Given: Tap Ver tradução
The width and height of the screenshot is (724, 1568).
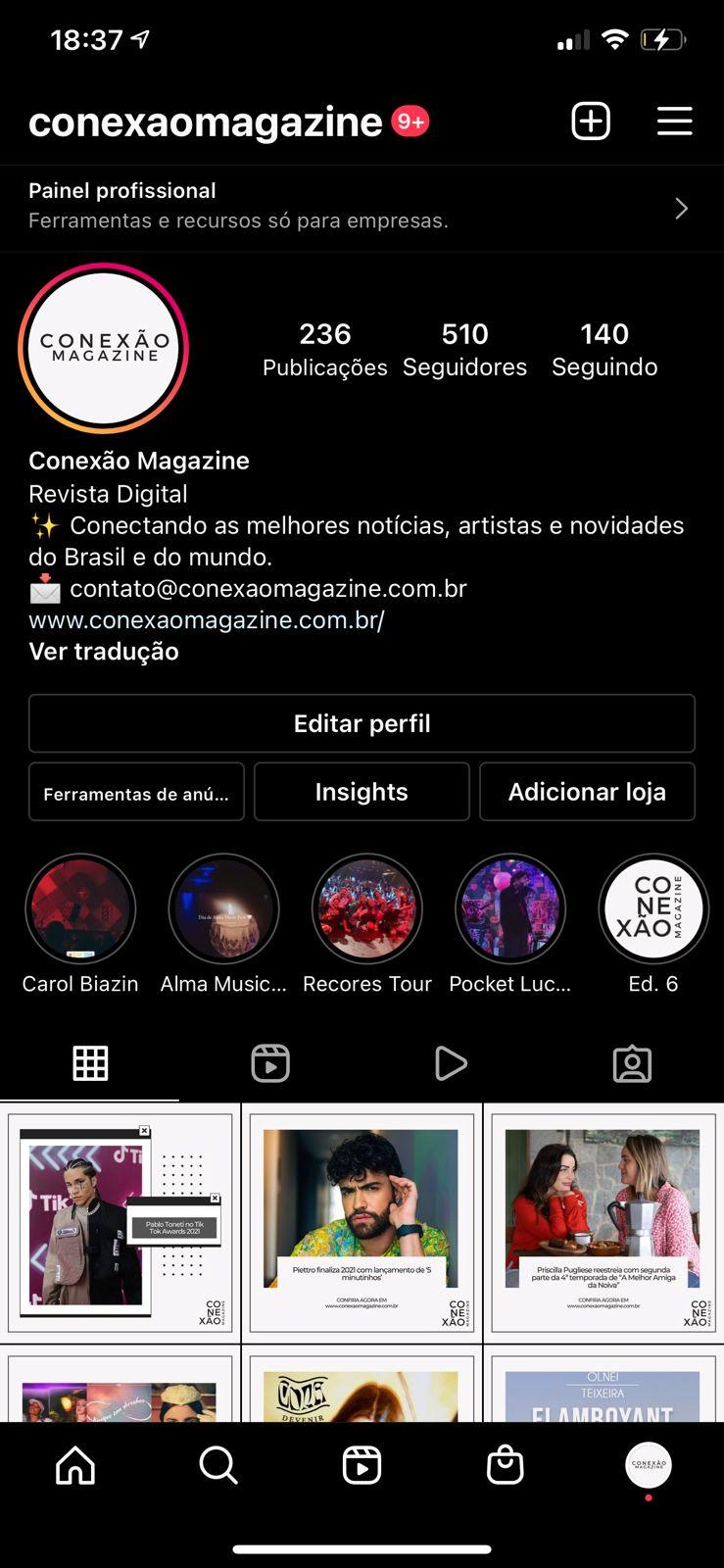Looking at the screenshot, I should coord(104,652).
